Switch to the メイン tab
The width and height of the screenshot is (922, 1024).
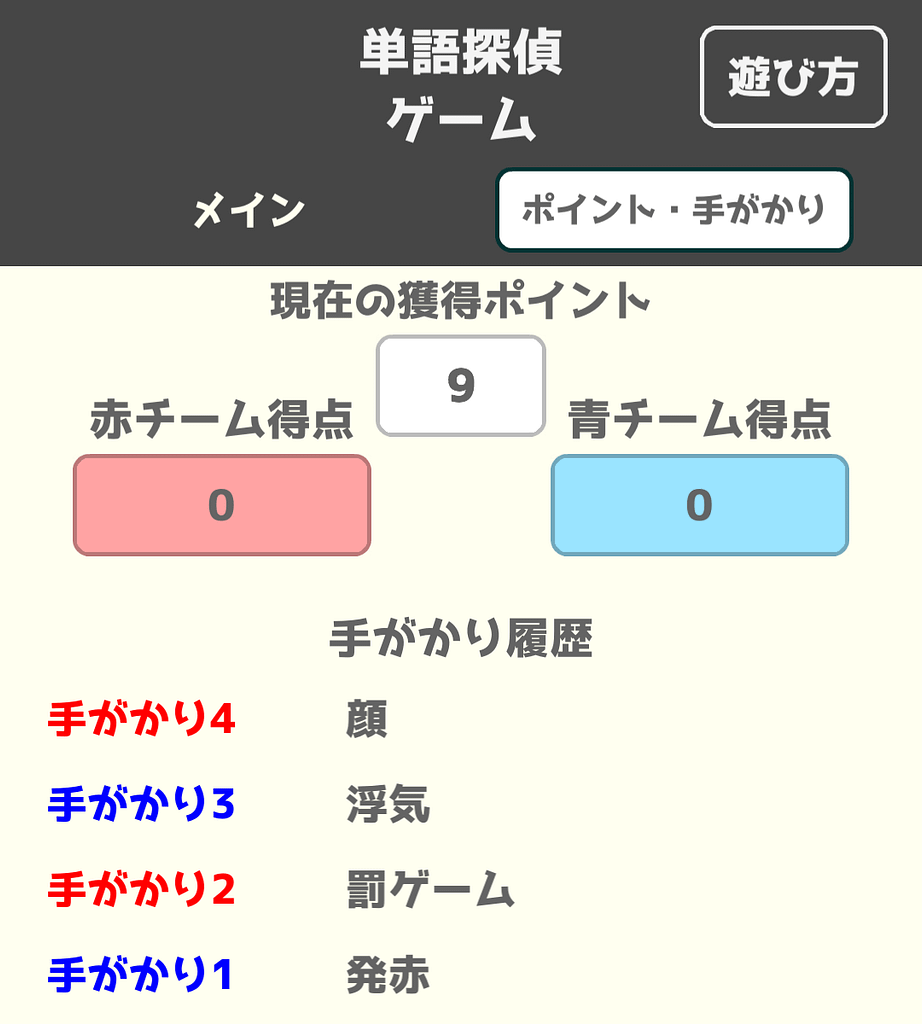pyautogui.click(x=249, y=211)
